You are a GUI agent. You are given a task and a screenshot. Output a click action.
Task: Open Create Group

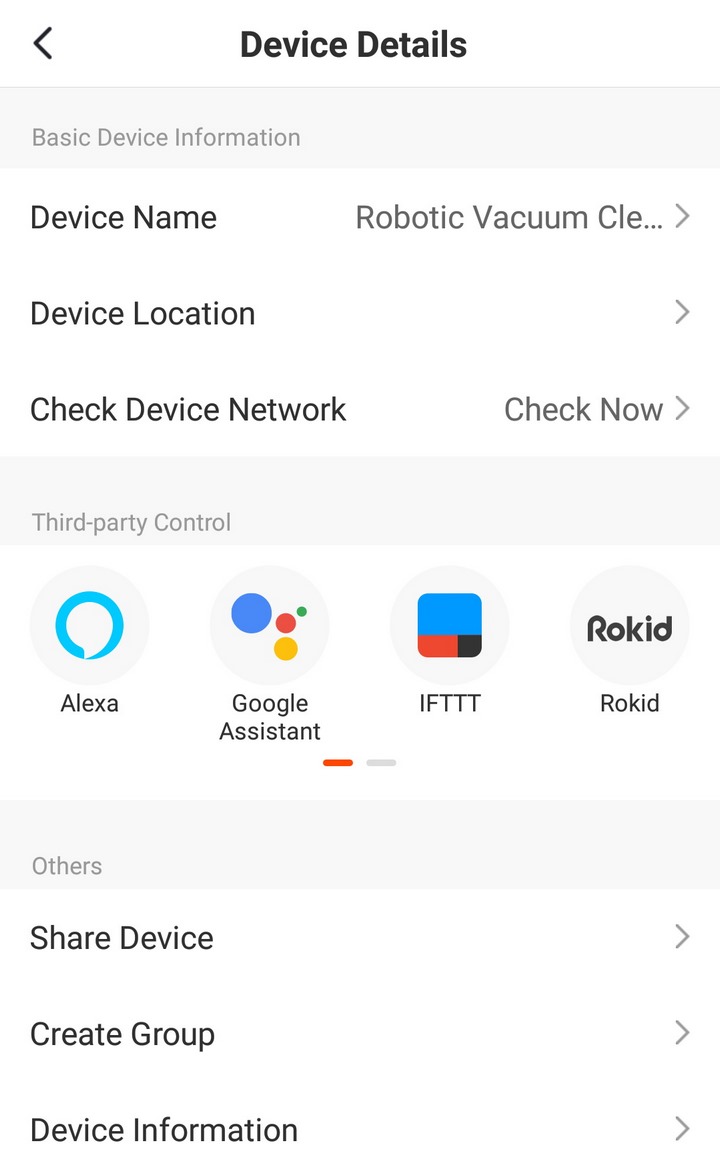tap(360, 1033)
